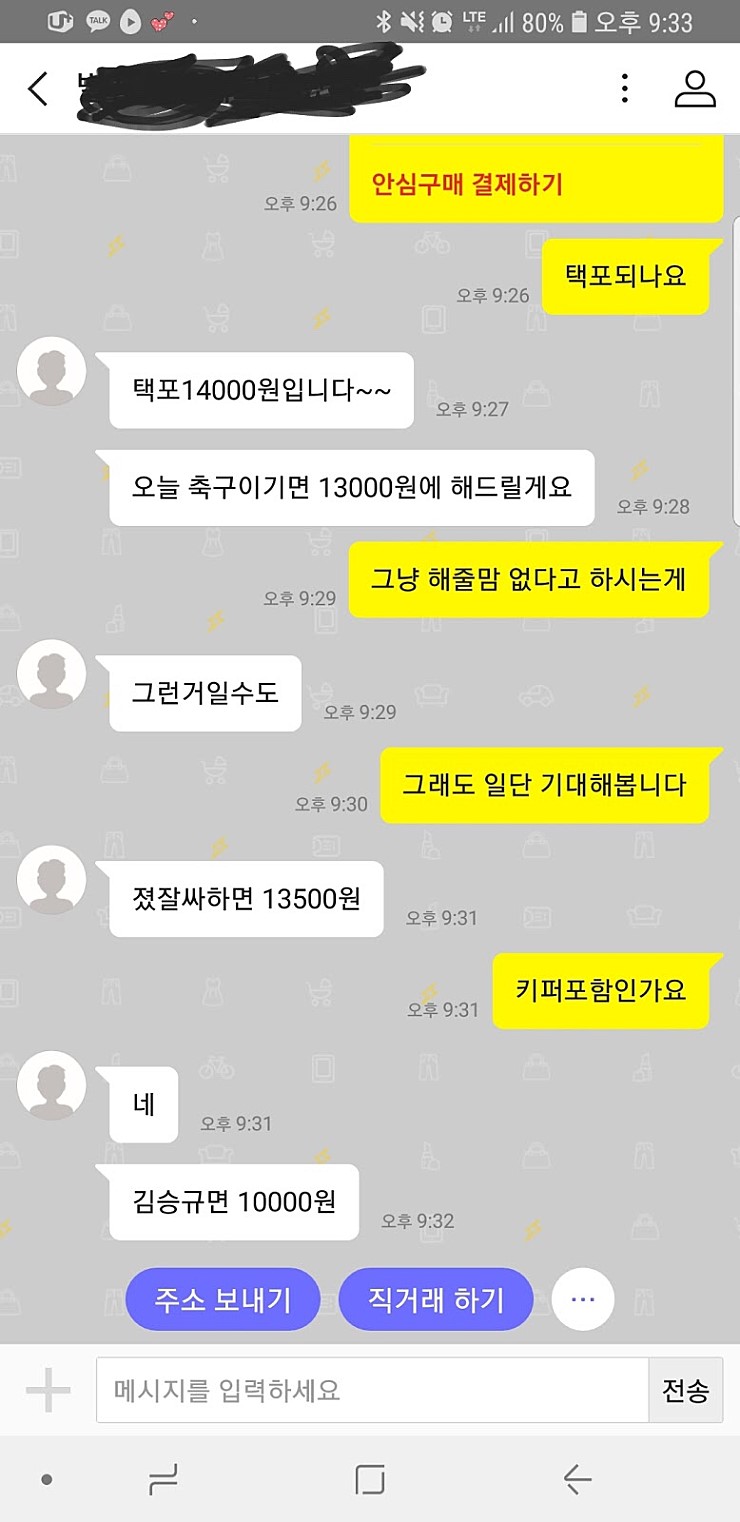This screenshot has height=1522, width=740.
Task: Send message with 전송 button
Action: [685, 1390]
